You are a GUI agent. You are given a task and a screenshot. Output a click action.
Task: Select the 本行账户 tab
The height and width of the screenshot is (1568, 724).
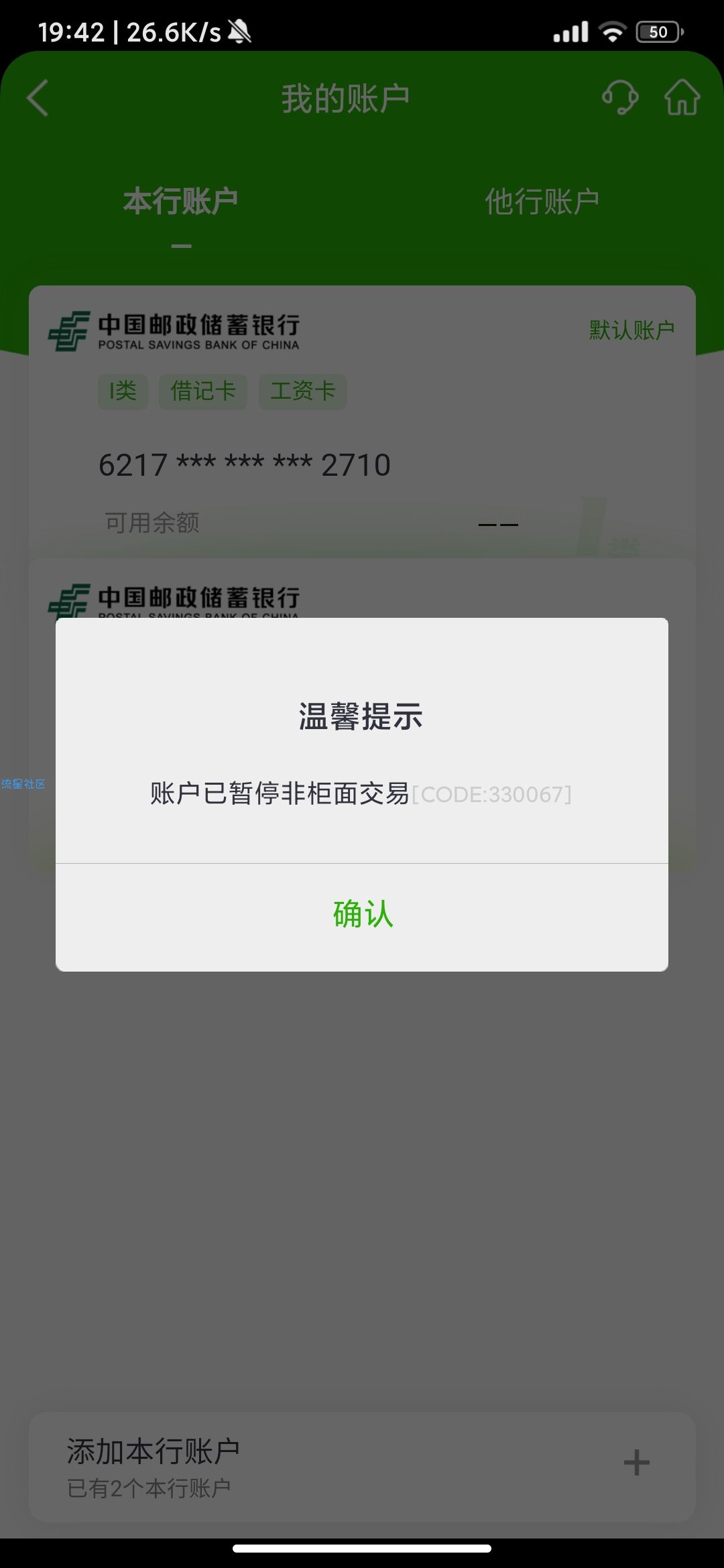point(181,202)
